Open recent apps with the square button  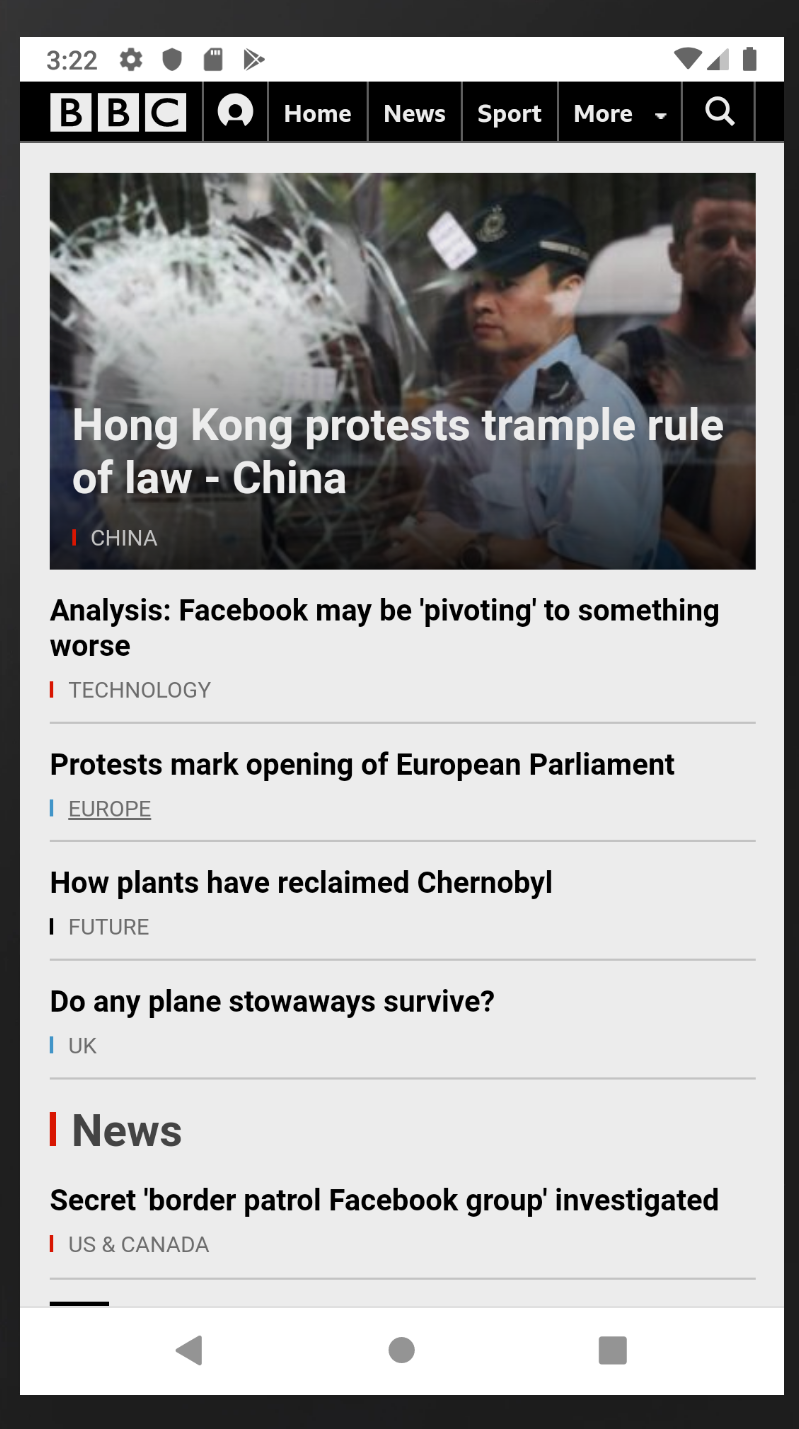point(612,1350)
